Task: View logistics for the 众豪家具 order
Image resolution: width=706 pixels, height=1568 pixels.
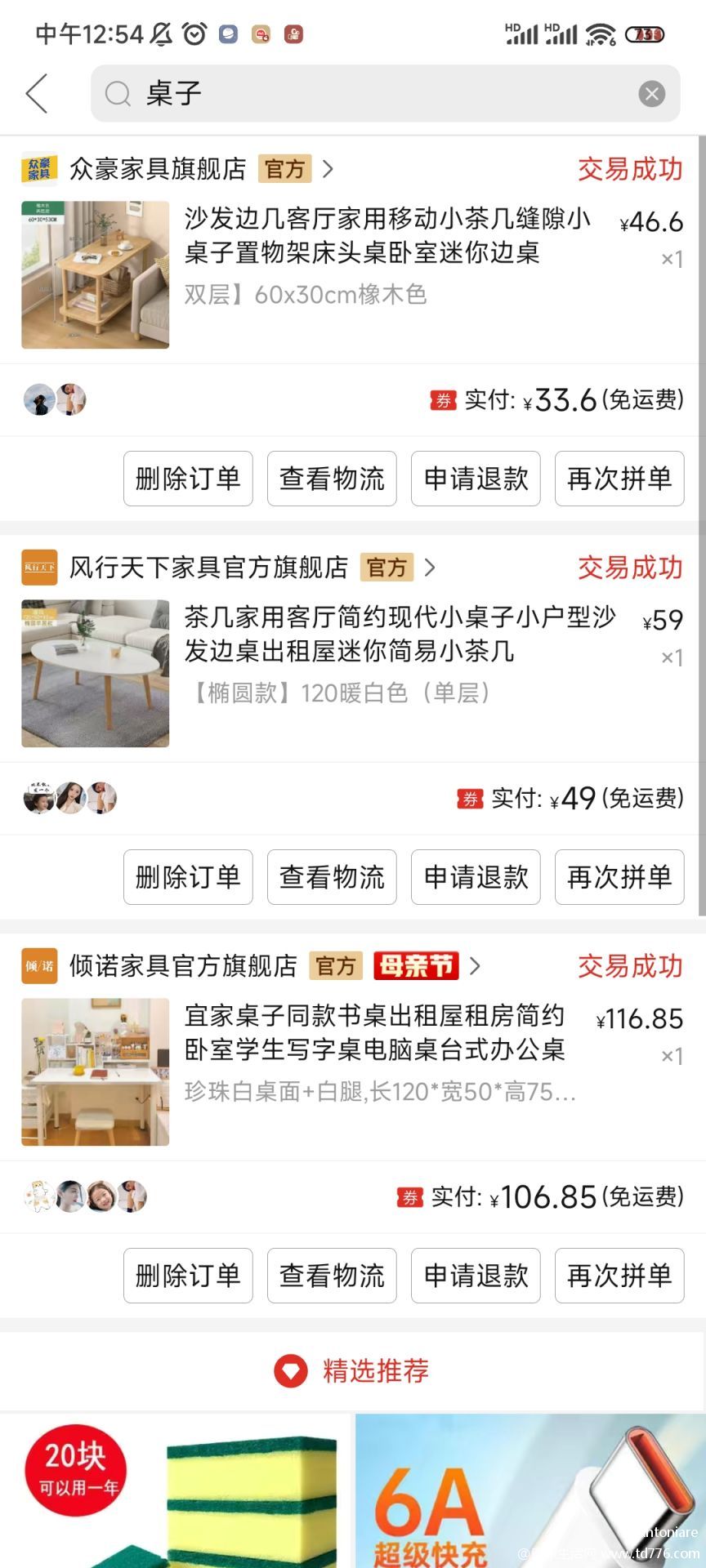Action: point(332,479)
